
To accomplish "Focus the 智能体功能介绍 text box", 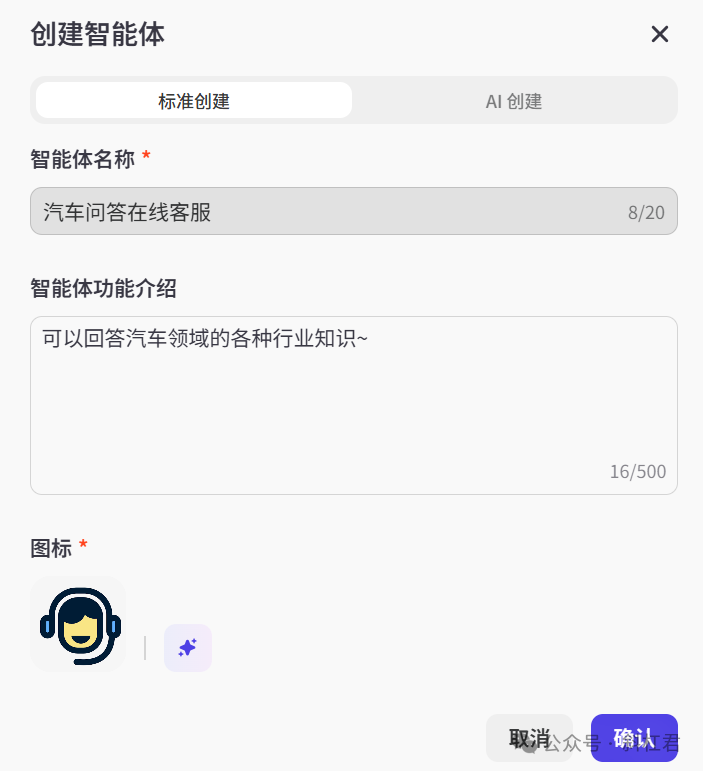I will (354, 405).
